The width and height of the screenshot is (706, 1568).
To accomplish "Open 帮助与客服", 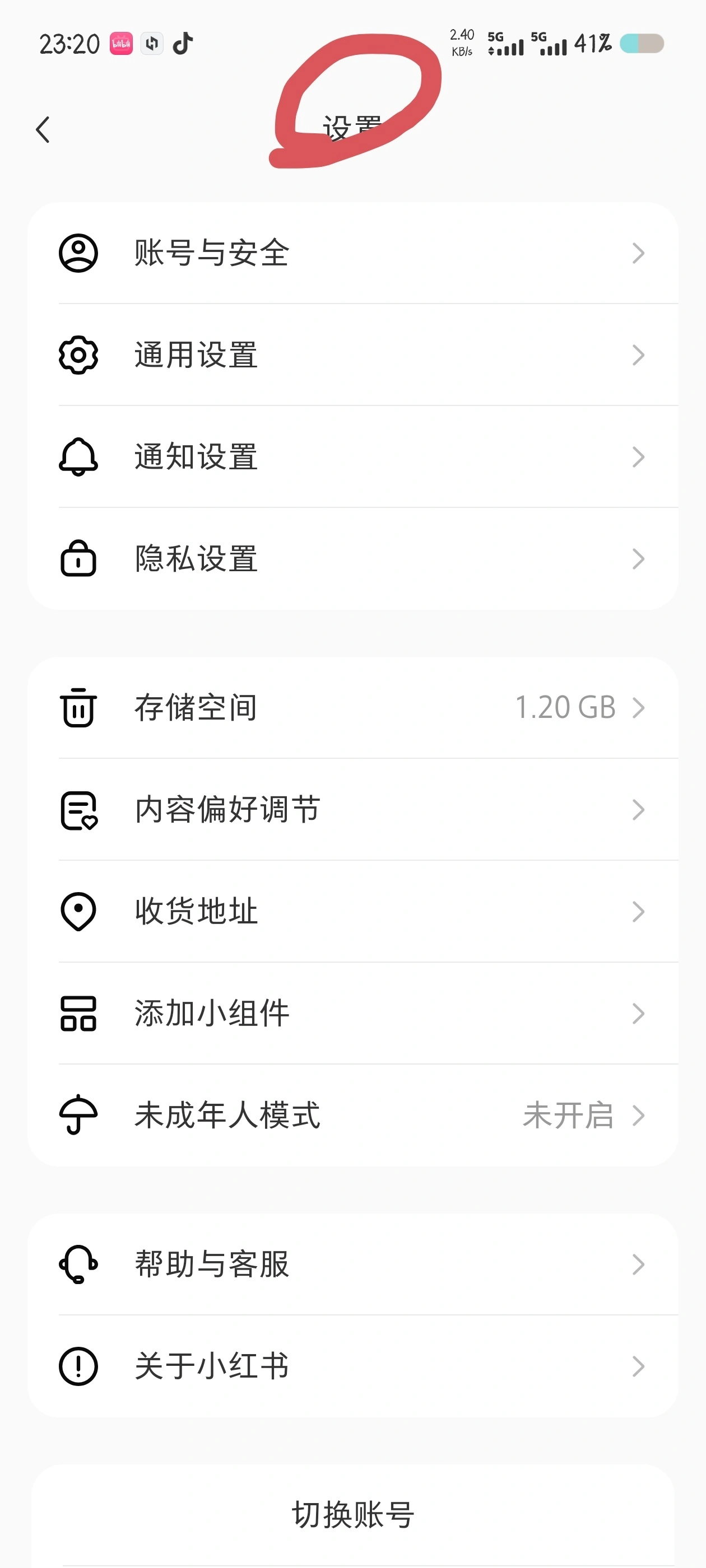I will pyautogui.click(x=352, y=1264).
